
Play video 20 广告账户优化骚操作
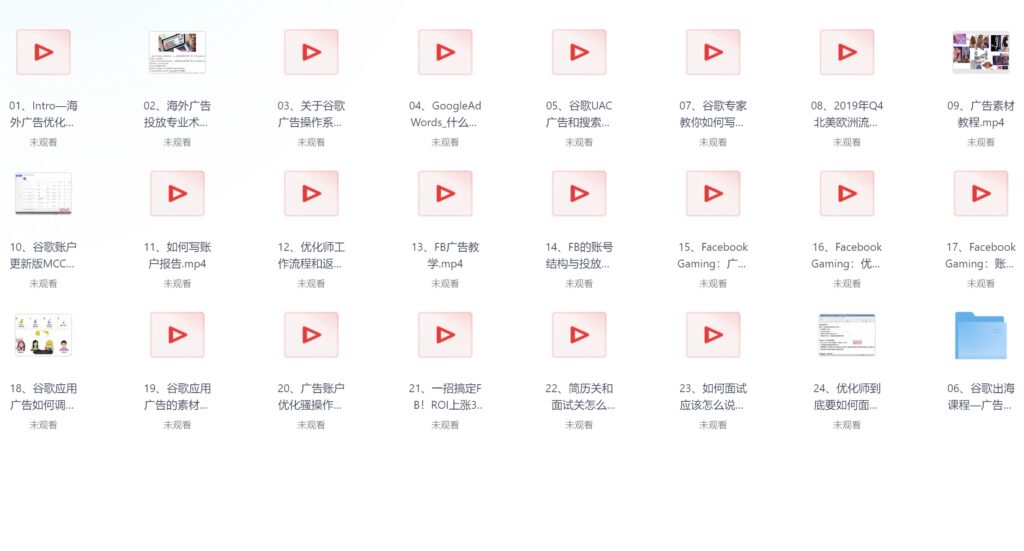coord(311,335)
